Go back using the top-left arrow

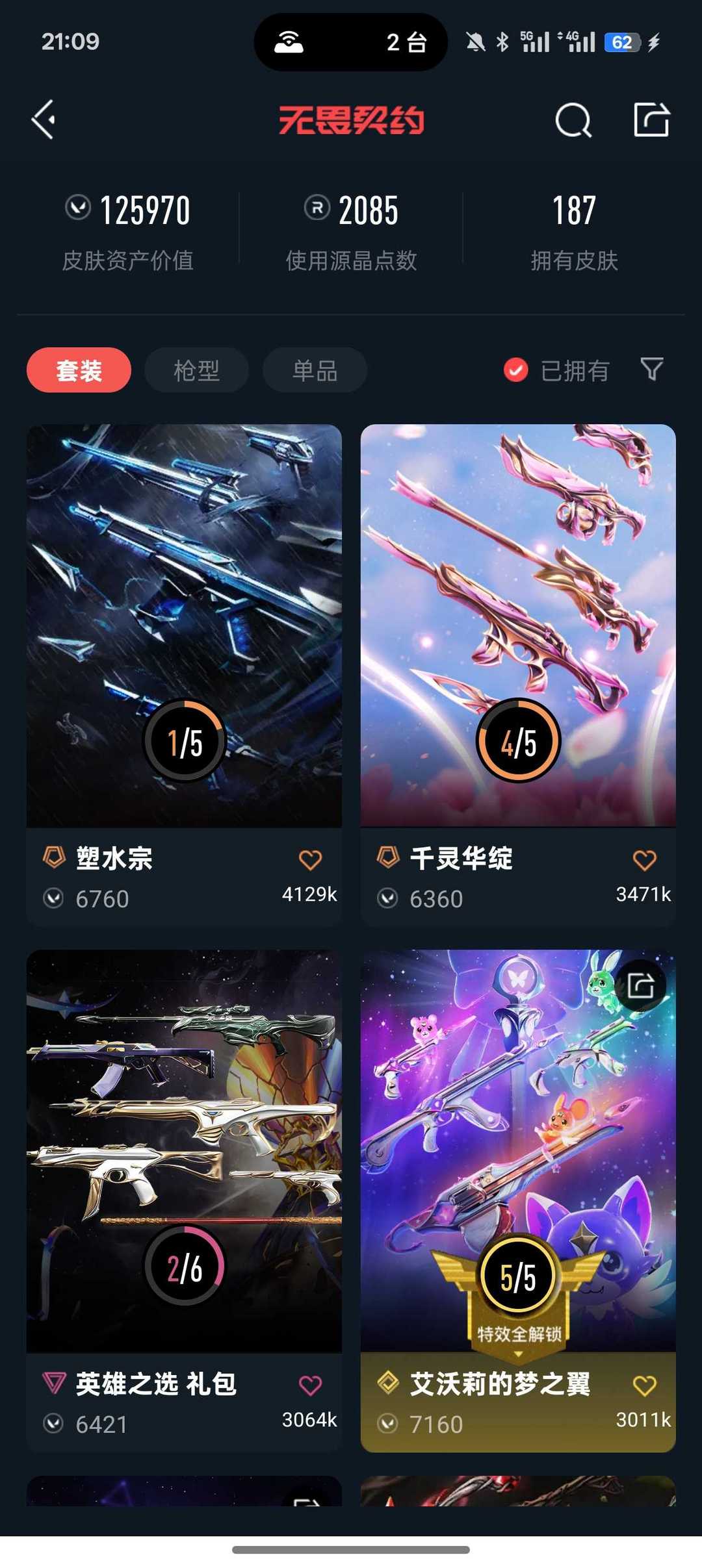(x=44, y=120)
